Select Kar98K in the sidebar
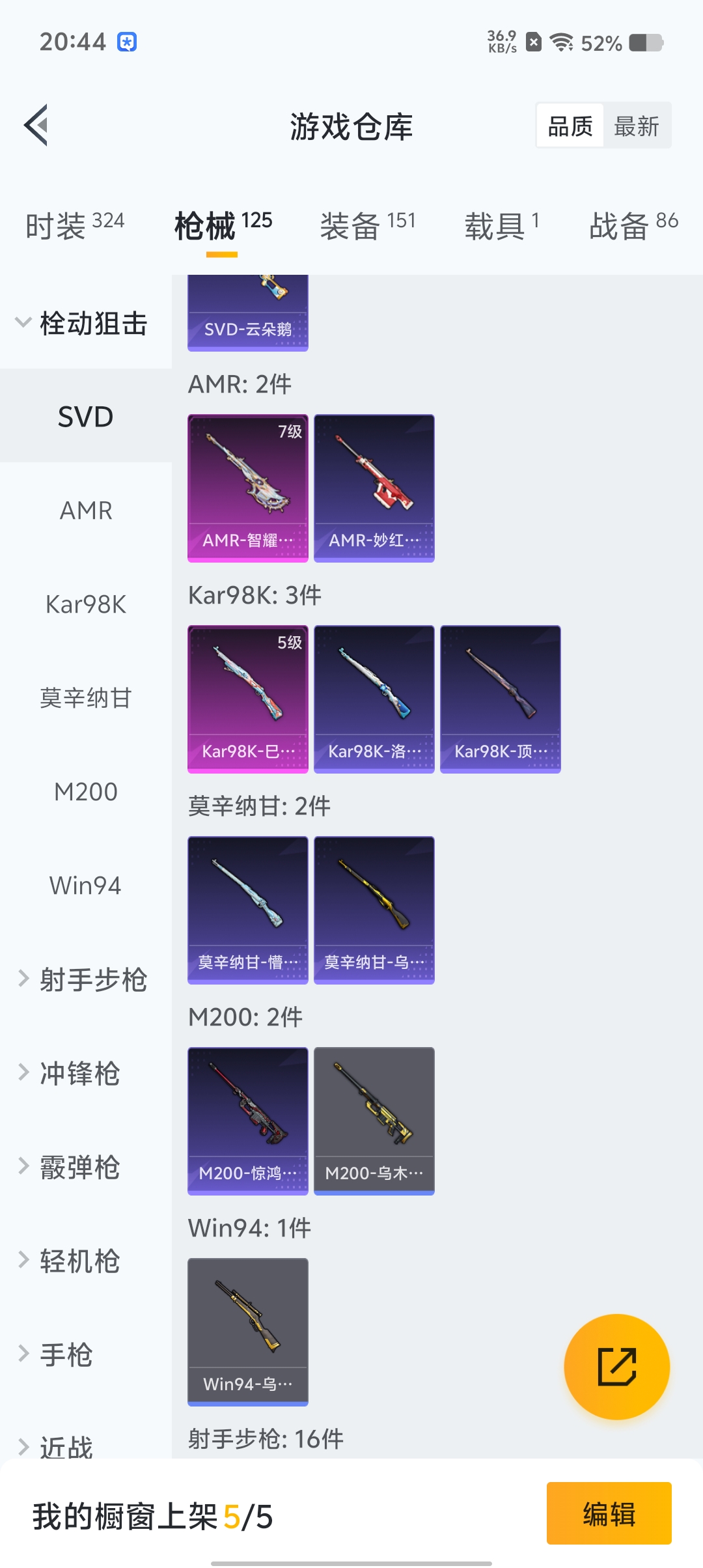The image size is (703, 1568). click(x=85, y=604)
